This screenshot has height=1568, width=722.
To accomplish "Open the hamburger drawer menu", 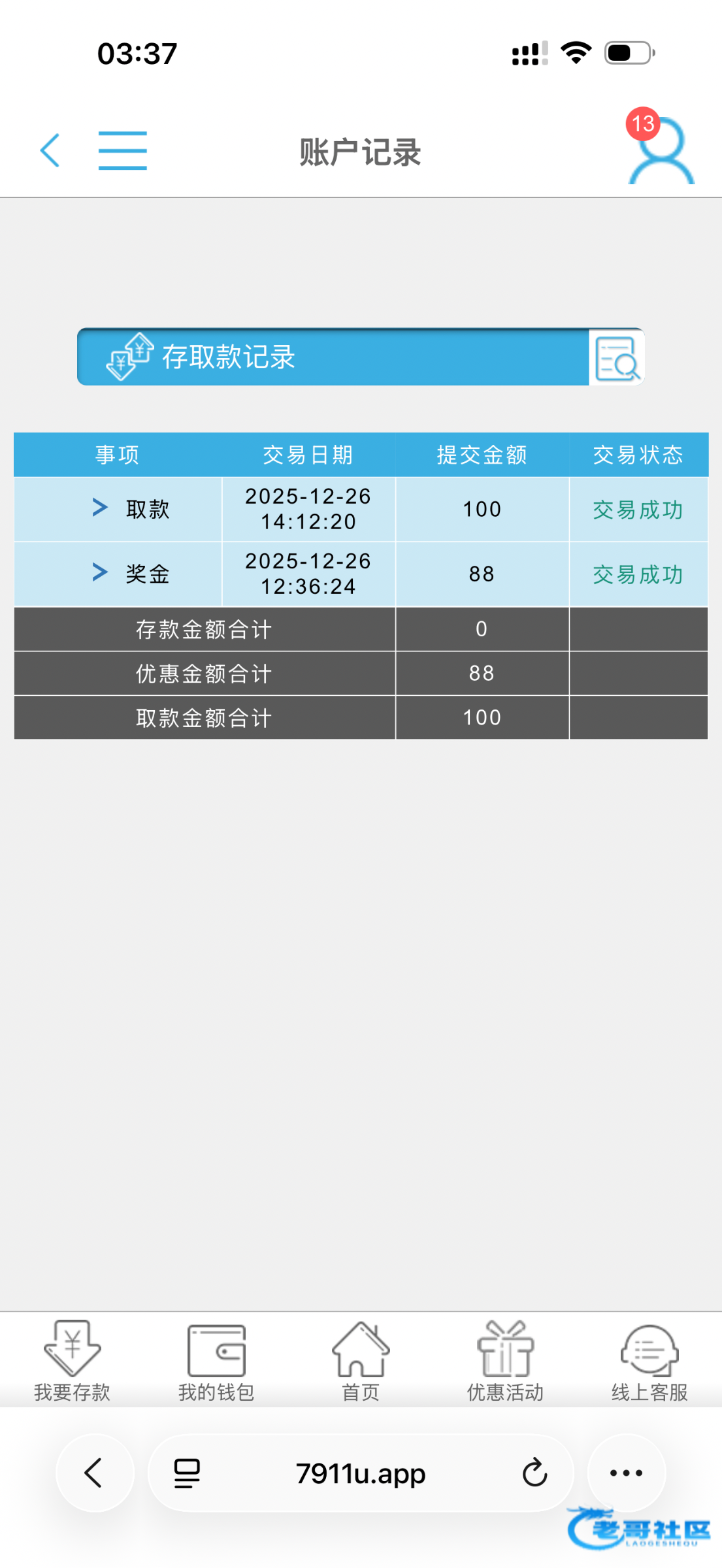I will pyautogui.click(x=123, y=150).
